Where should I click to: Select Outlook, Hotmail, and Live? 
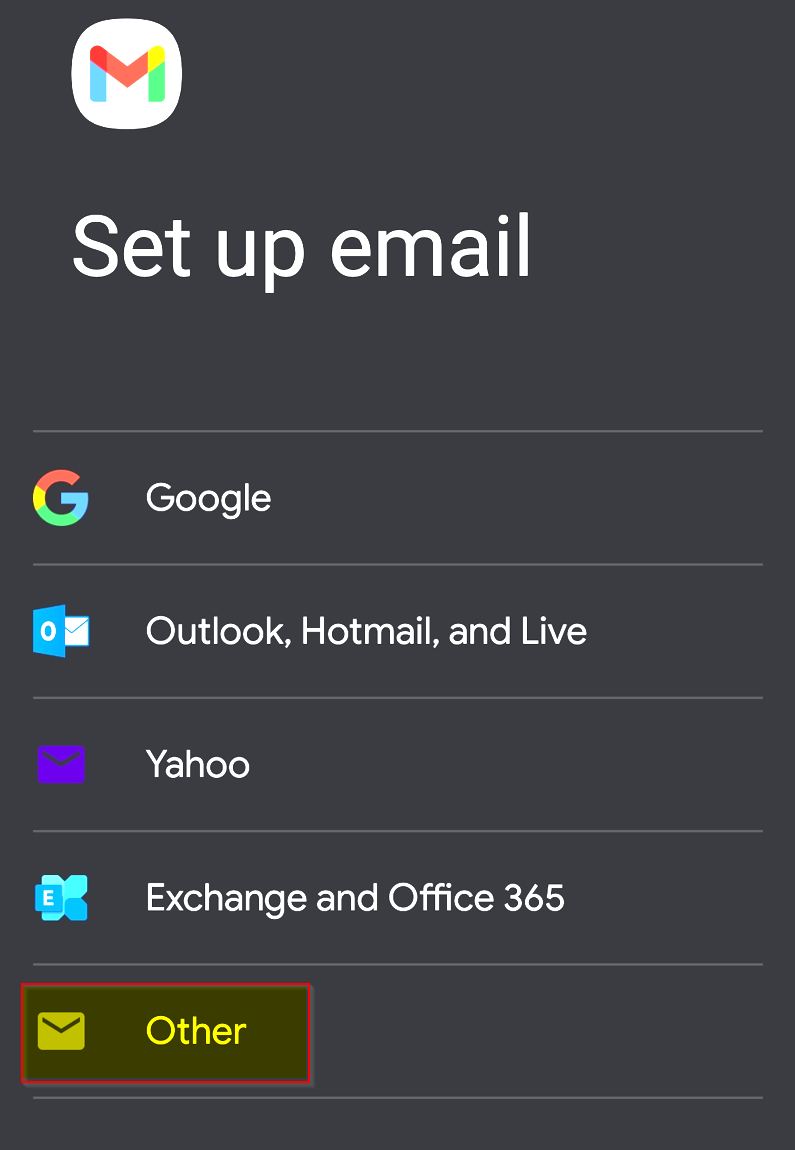365,631
